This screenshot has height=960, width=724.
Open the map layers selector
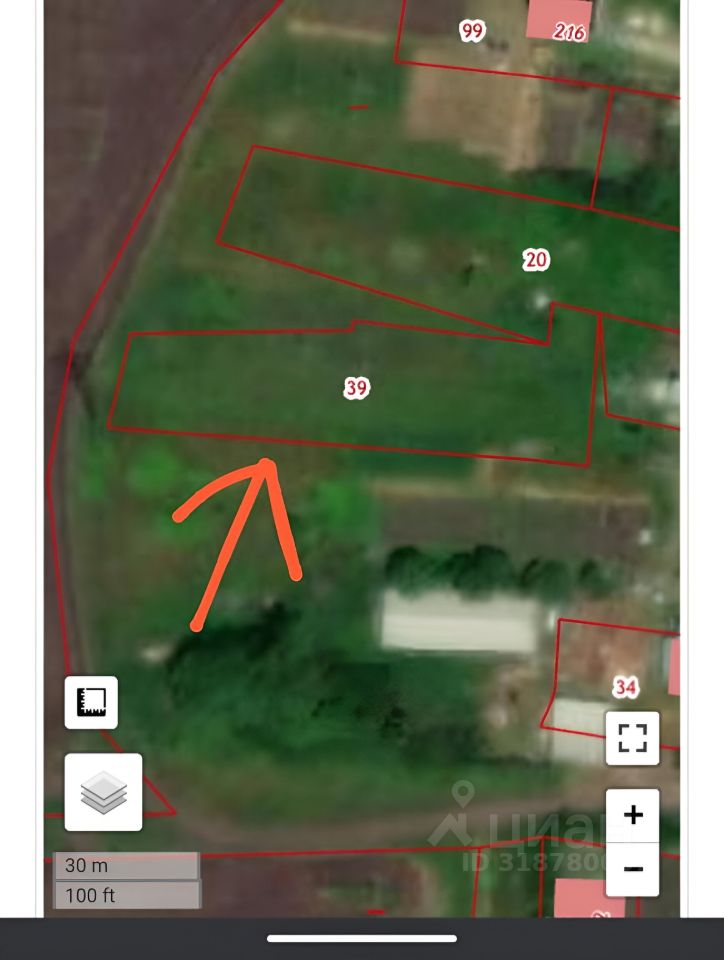[x=103, y=792]
